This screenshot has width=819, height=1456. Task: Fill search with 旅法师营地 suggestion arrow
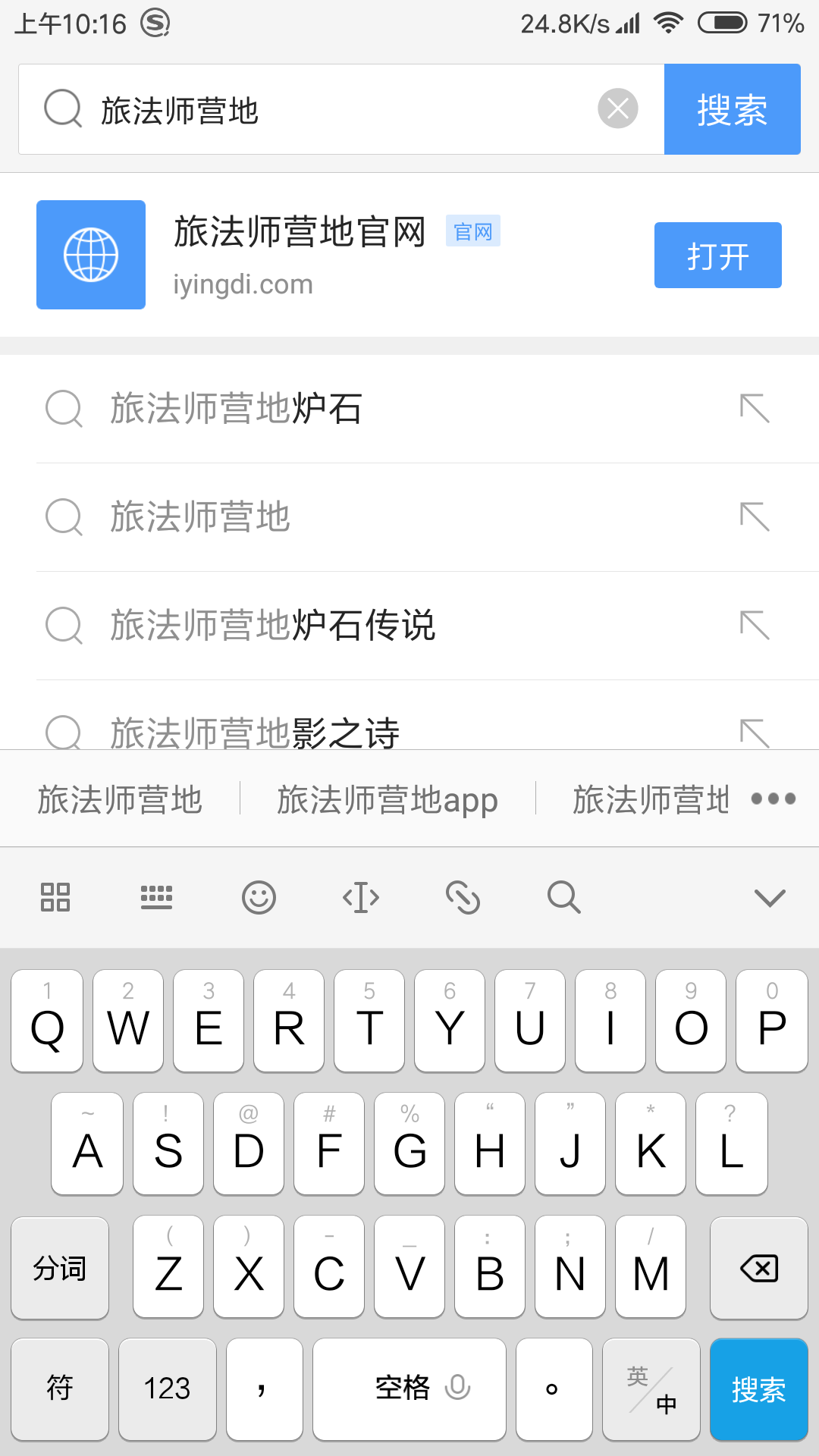[x=755, y=517]
